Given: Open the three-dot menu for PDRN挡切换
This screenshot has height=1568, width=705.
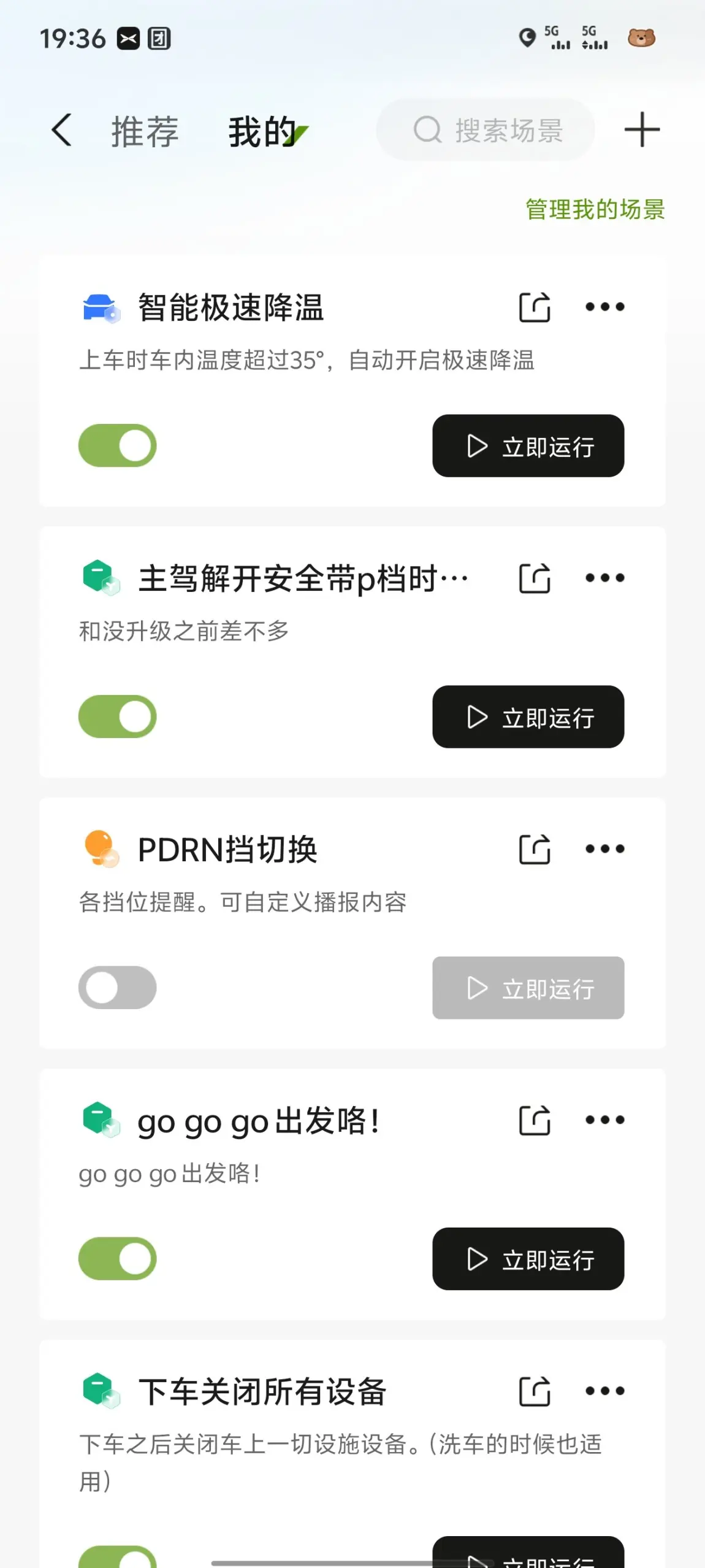Looking at the screenshot, I should (604, 849).
